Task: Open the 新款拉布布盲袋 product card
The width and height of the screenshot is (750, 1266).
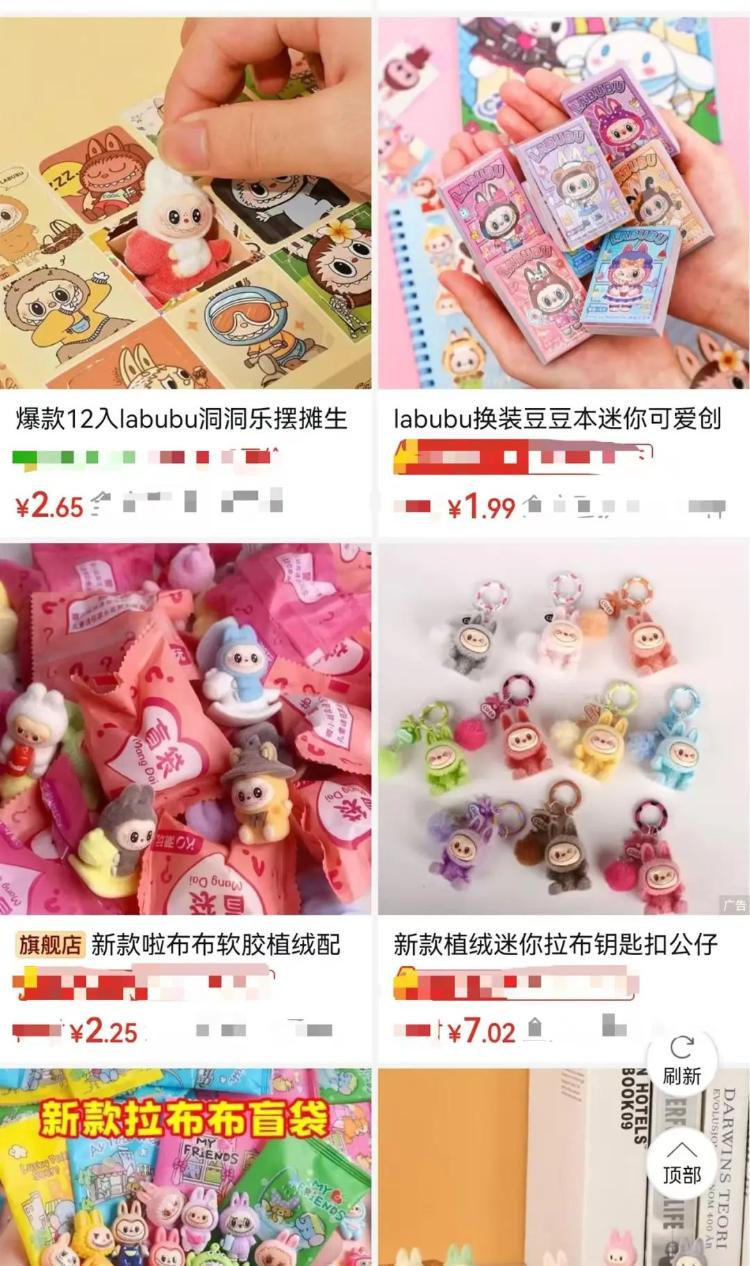Action: (x=185, y=1170)
